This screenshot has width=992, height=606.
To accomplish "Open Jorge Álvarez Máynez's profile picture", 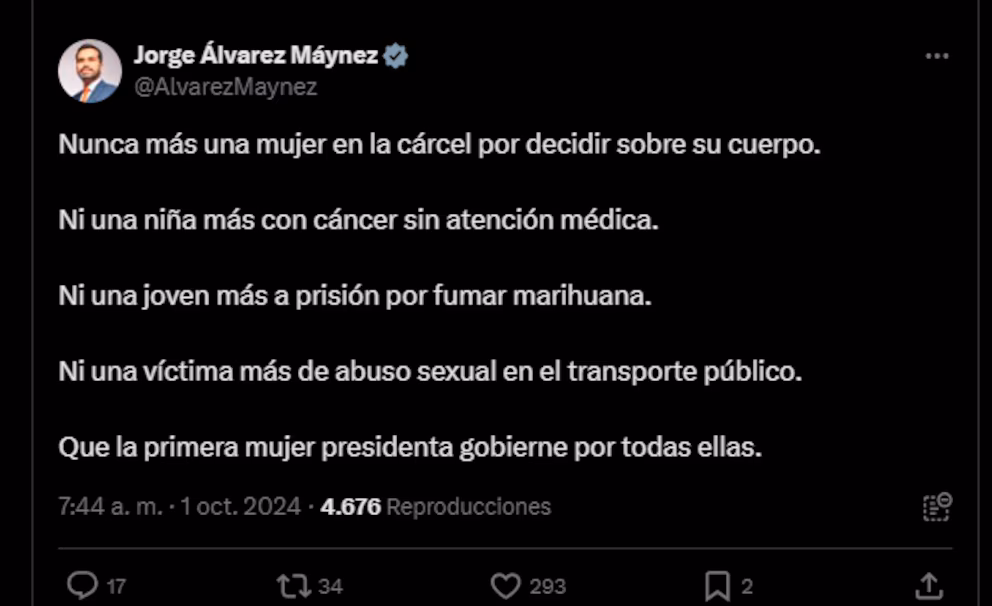I will click(89, 71).
